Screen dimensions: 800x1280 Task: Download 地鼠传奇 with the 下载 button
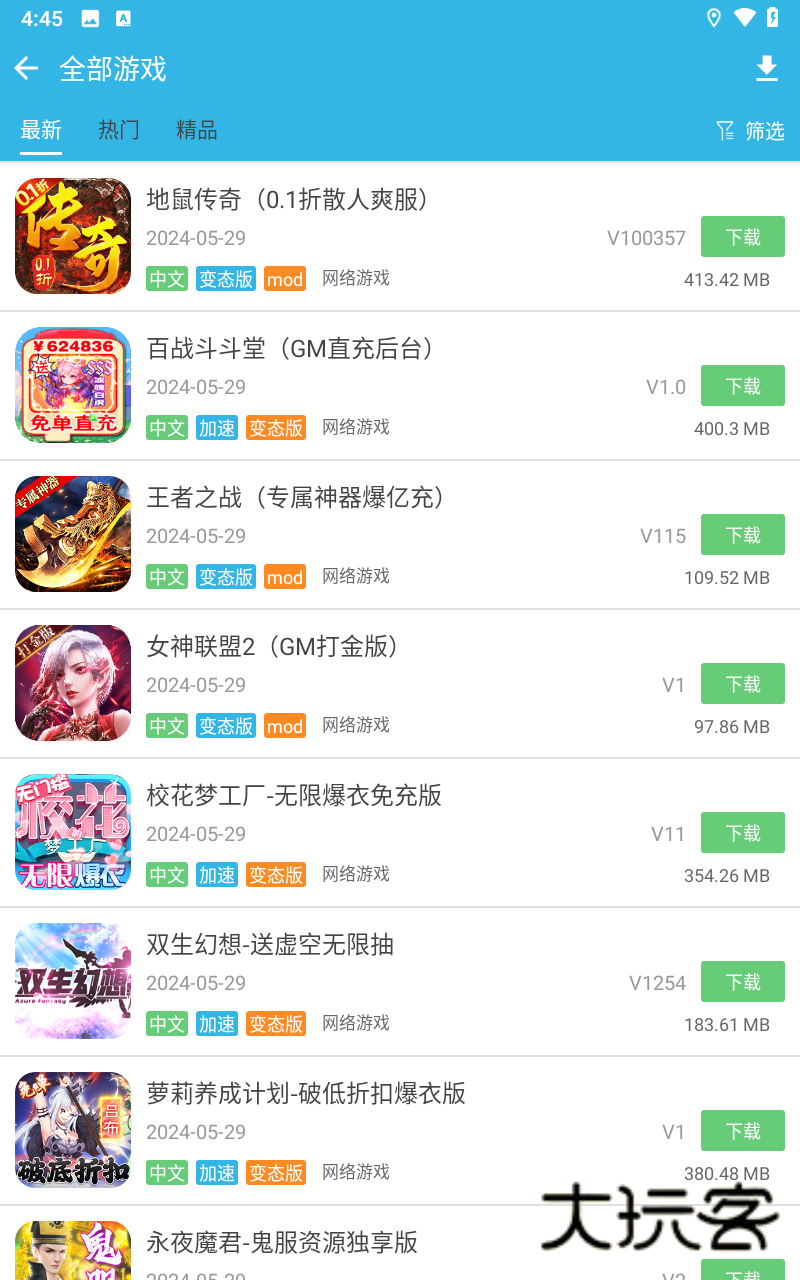pos(743,237)
